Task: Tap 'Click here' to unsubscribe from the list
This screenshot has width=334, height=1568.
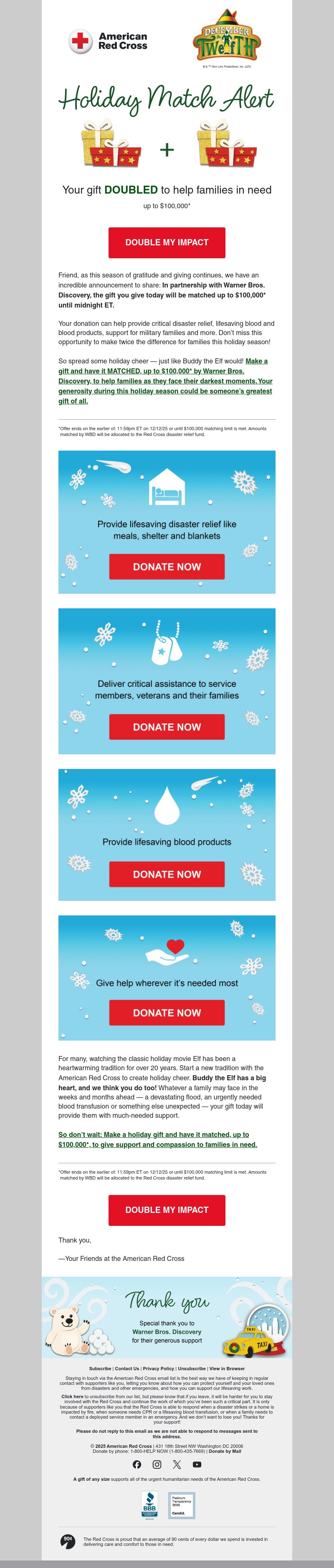Action: point(72,1397)
